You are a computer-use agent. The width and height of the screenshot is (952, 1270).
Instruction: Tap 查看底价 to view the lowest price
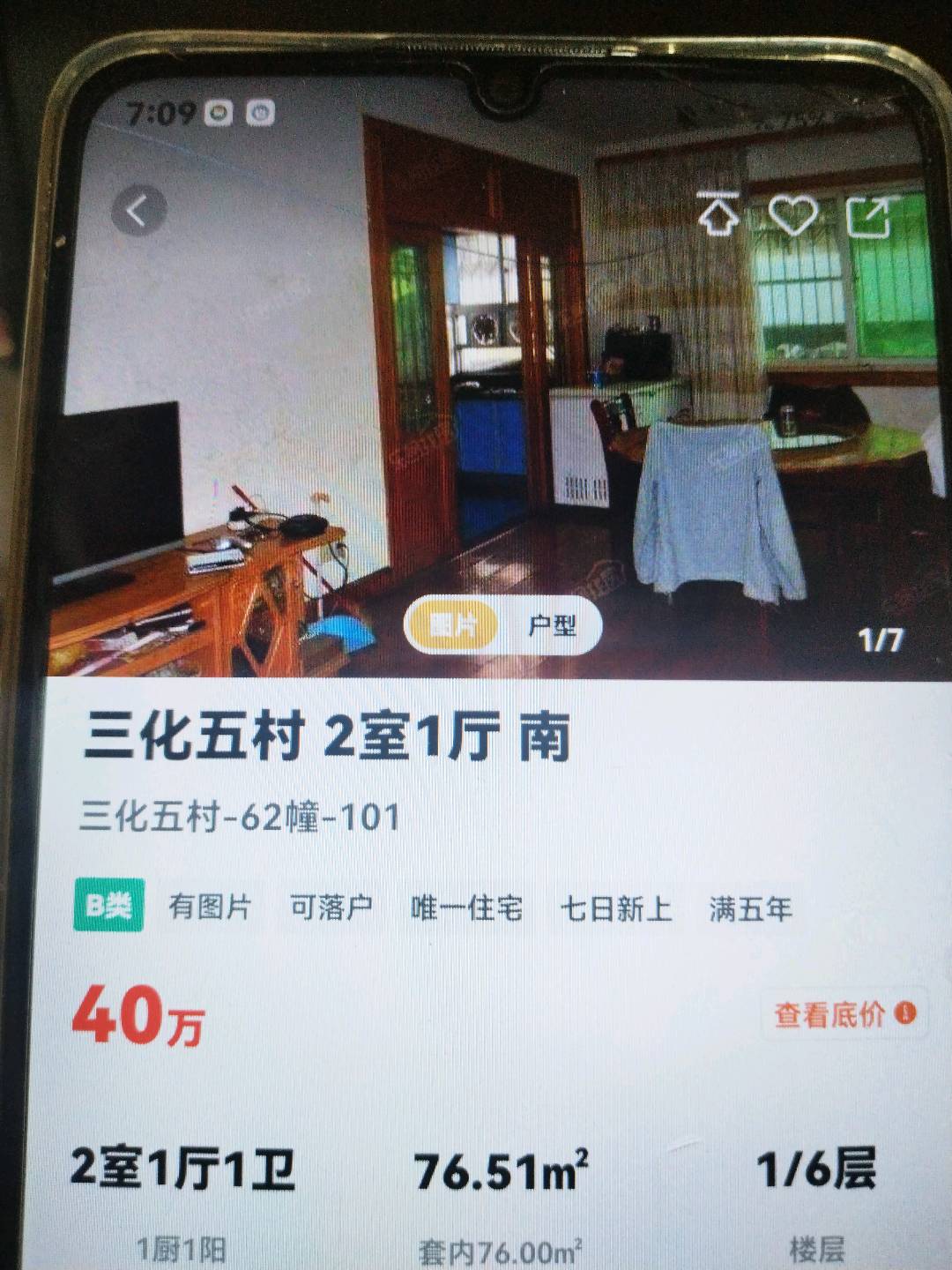(x=844, y=1014)
